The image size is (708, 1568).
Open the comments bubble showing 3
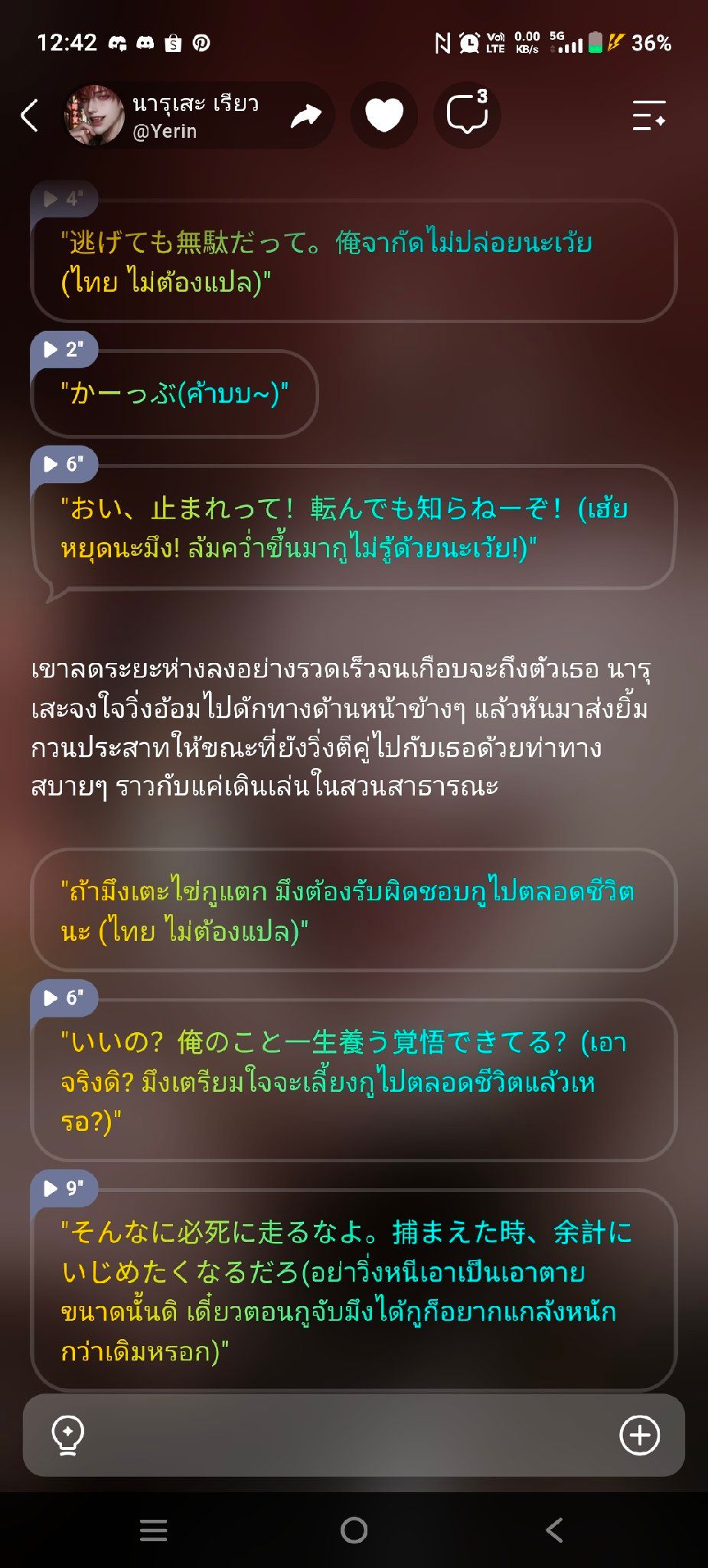(468, 116)
